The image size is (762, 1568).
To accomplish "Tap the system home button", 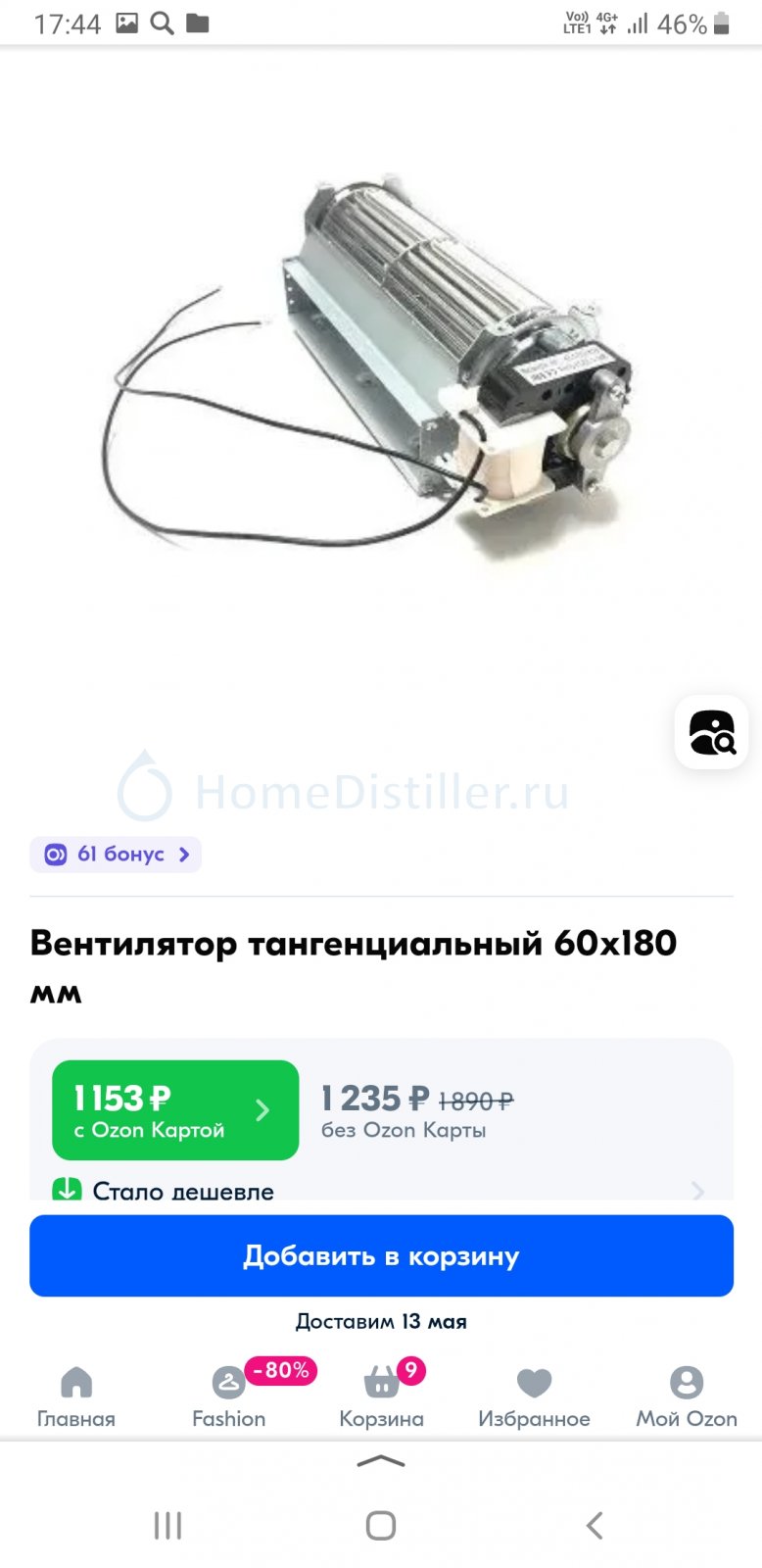I will 381,1525.
